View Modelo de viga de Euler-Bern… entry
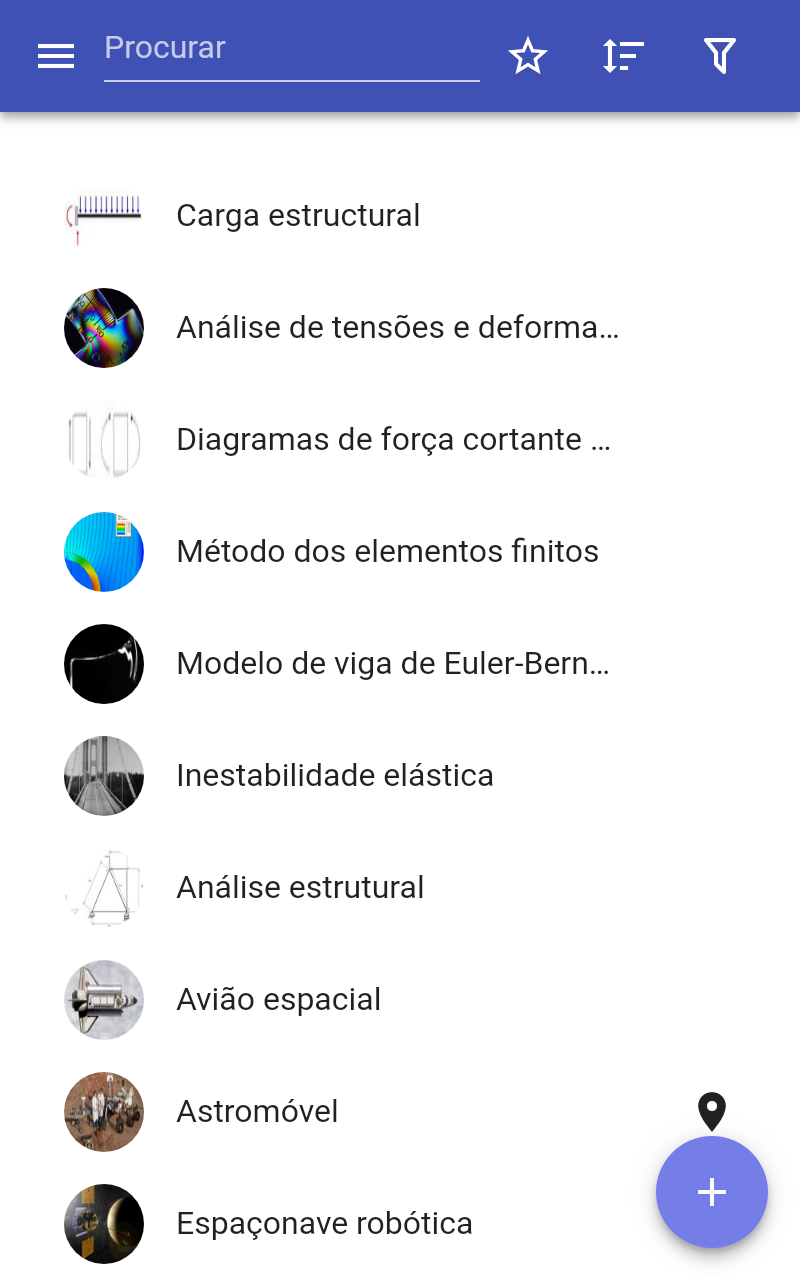 [x=392, y=664]
